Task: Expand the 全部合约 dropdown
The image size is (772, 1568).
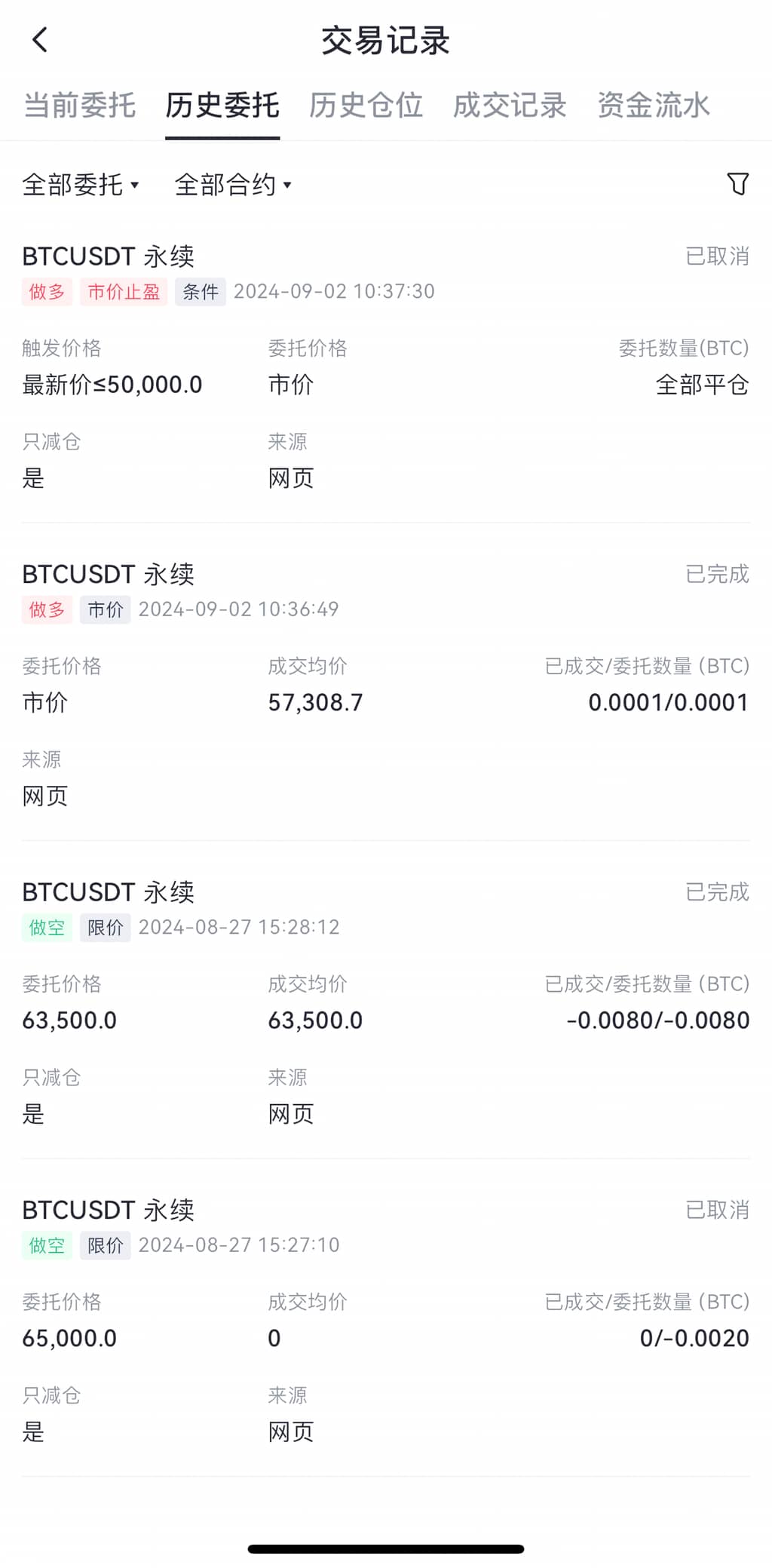Action: (232, 185)
